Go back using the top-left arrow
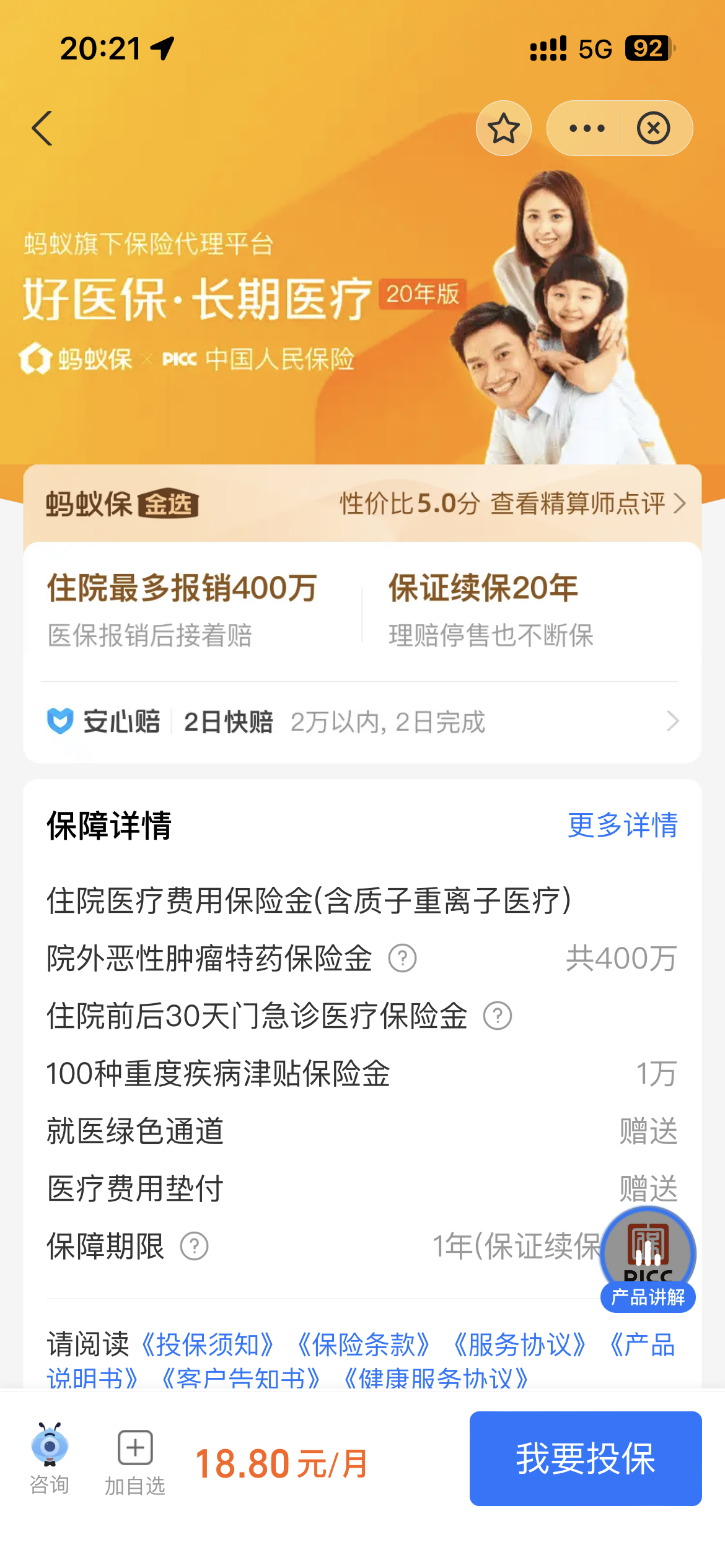 point(42,128)
